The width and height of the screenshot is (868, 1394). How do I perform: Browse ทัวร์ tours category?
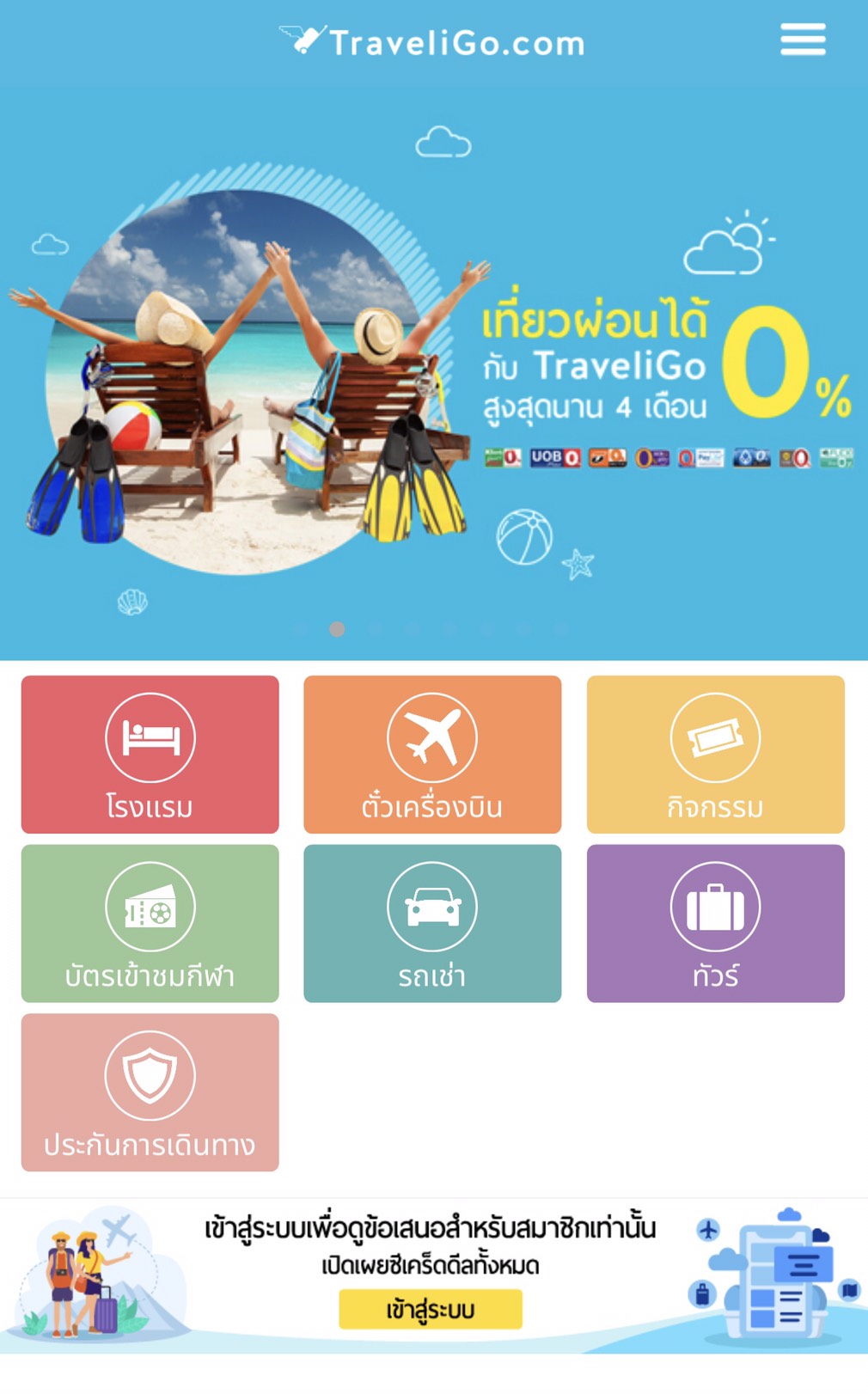point(715,923)
